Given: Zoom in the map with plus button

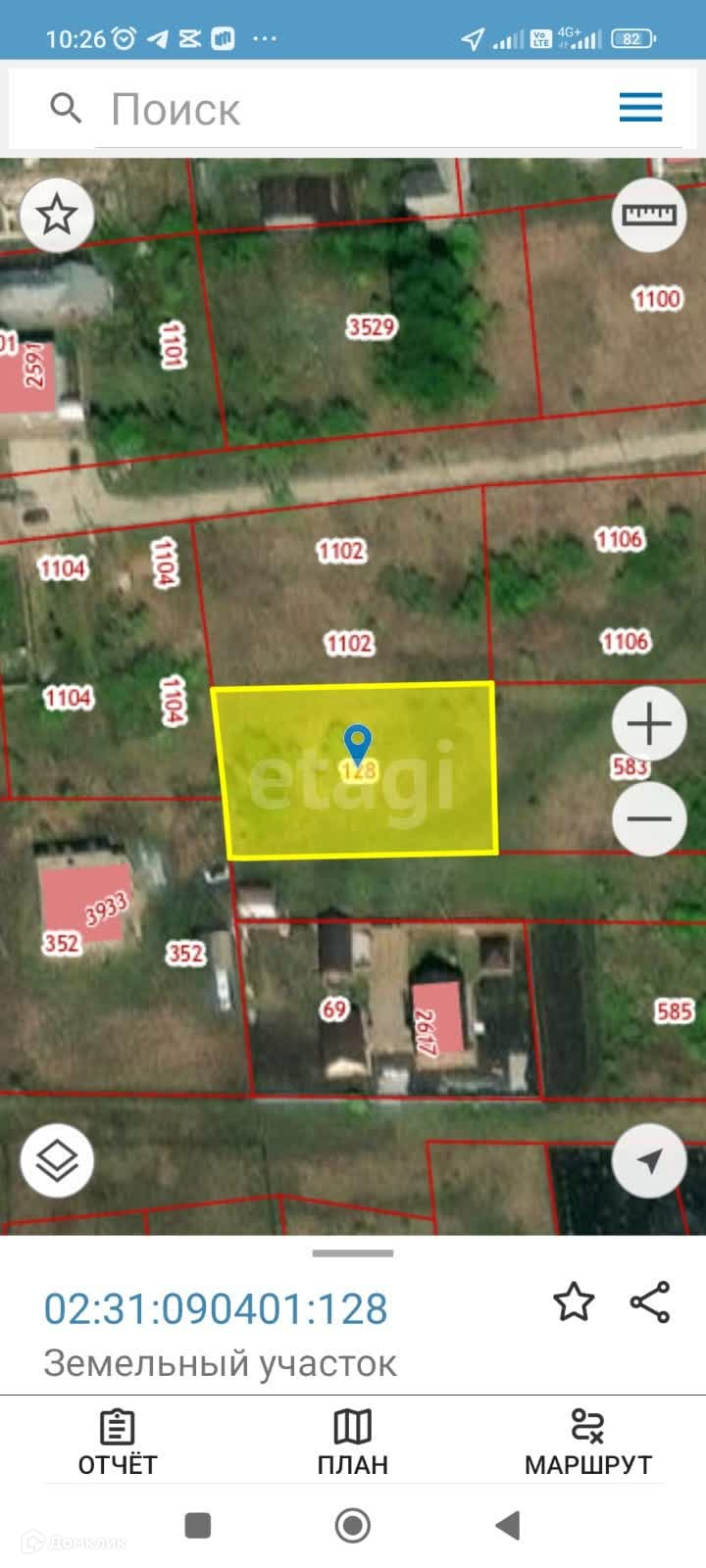Looking at the screenshot, I should tap(649, 724).
